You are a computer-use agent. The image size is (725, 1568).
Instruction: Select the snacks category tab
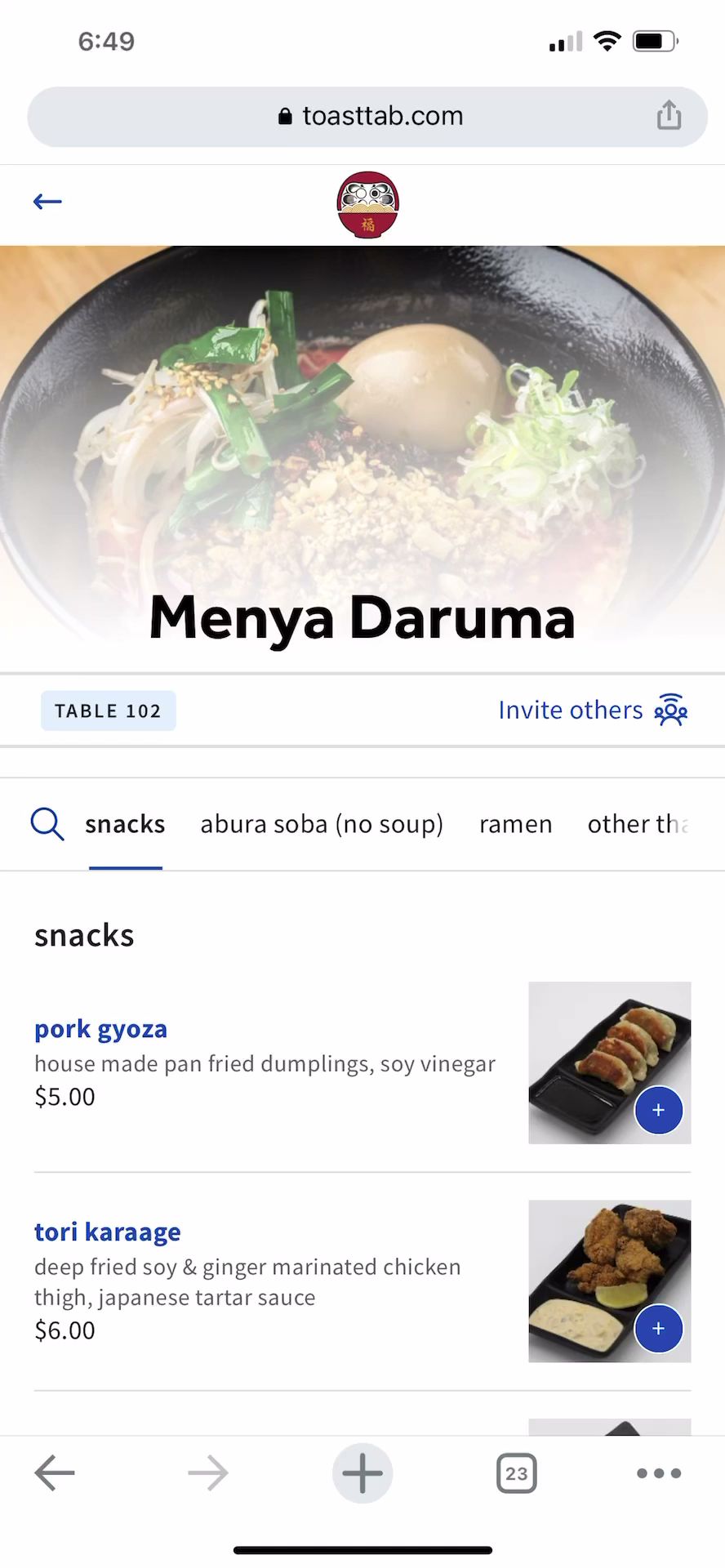click(125, 824)
